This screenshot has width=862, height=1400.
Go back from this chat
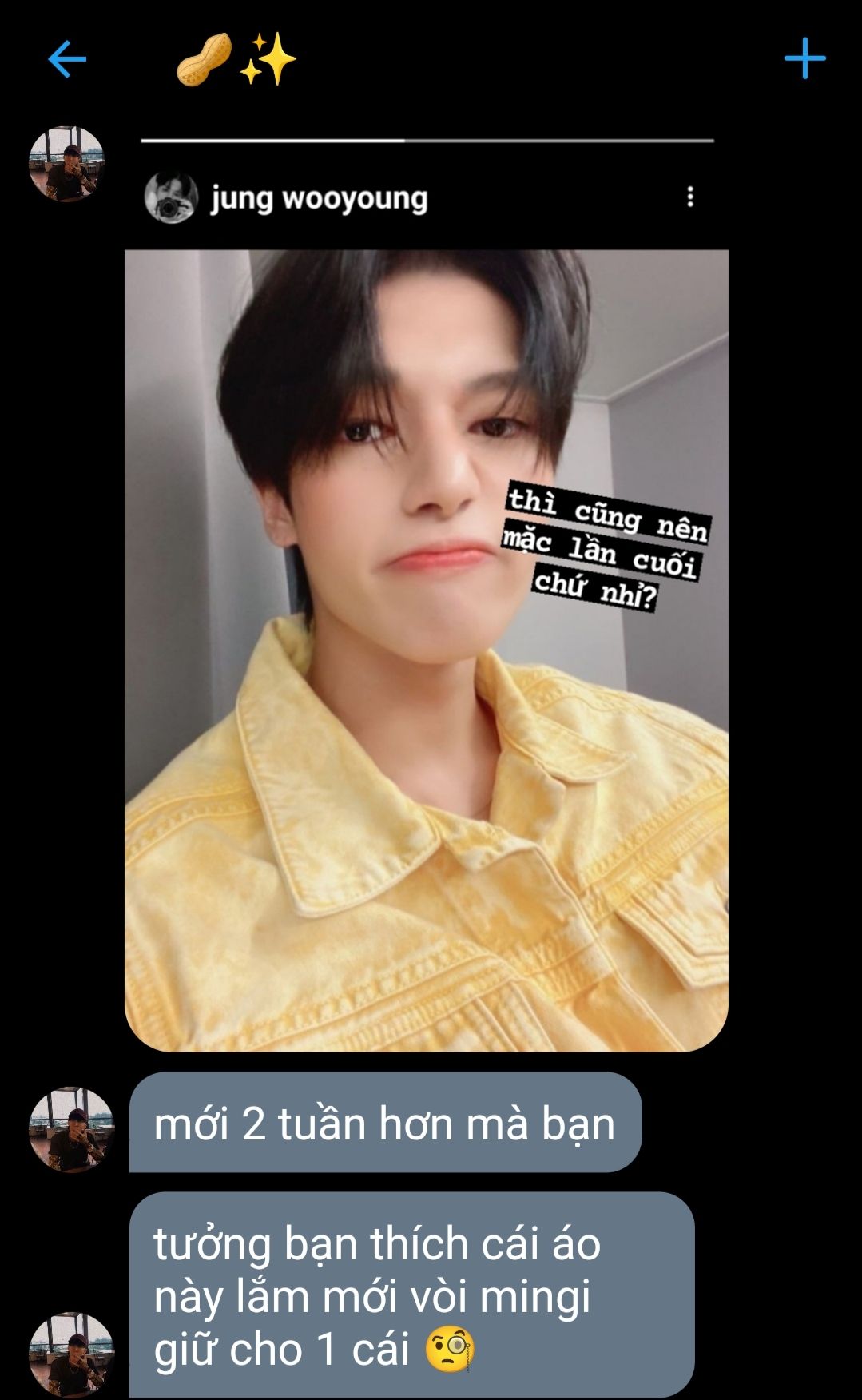click(x=67, y=59)
